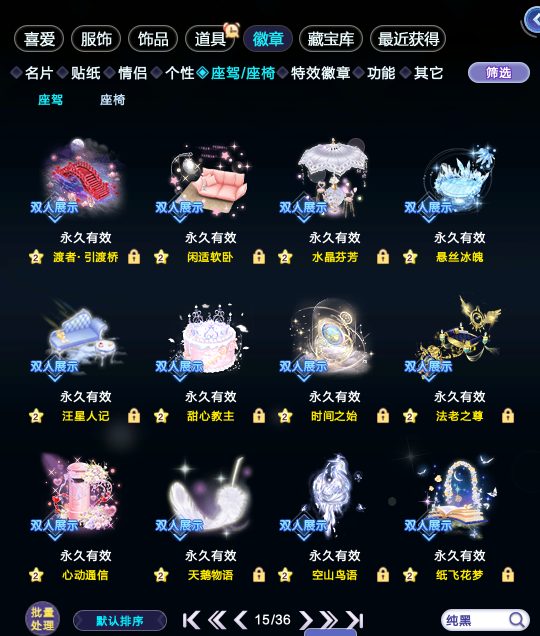This screenshot has height=636, width=540.
Task: Switch to the 服饰 tab
Action: 96,39
